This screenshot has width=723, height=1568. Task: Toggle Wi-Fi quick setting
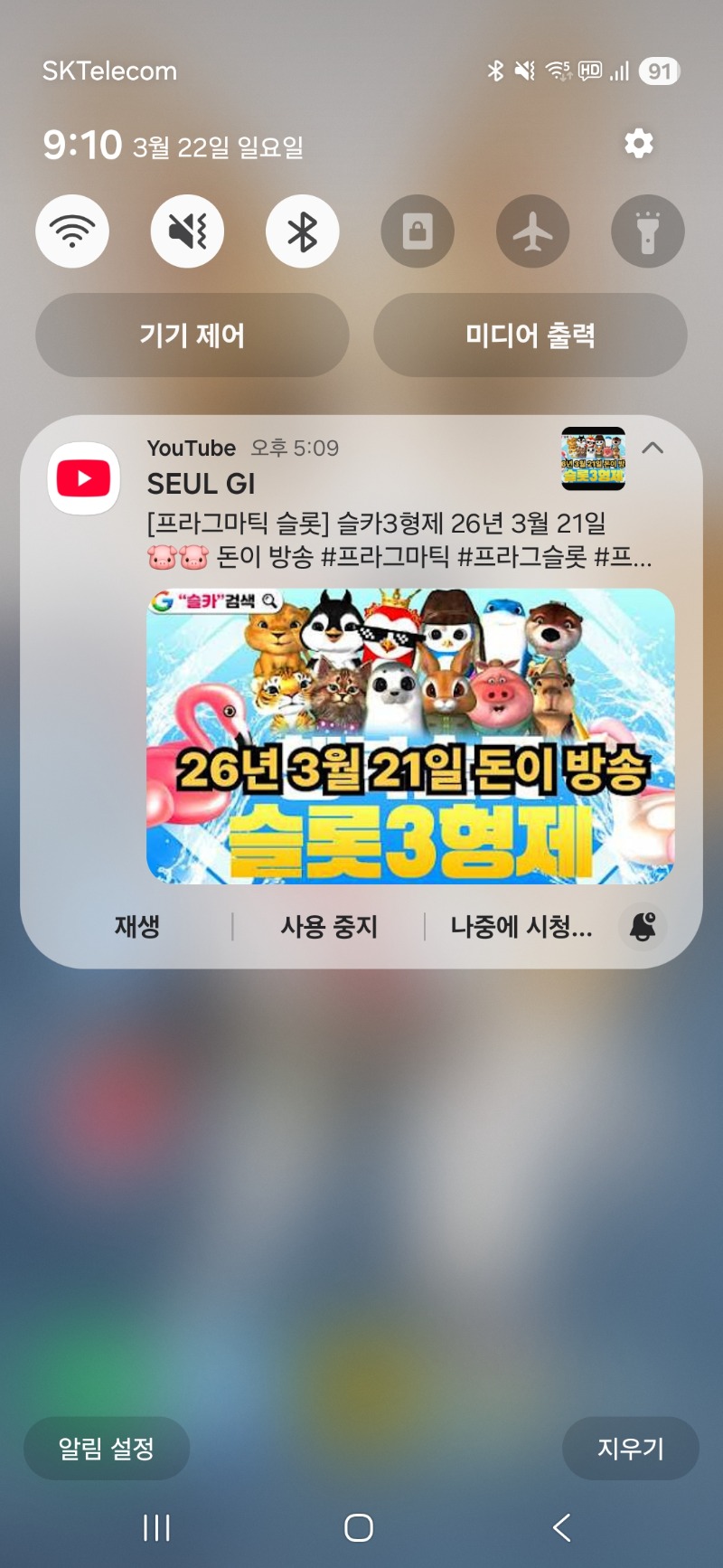pos(72,231)
